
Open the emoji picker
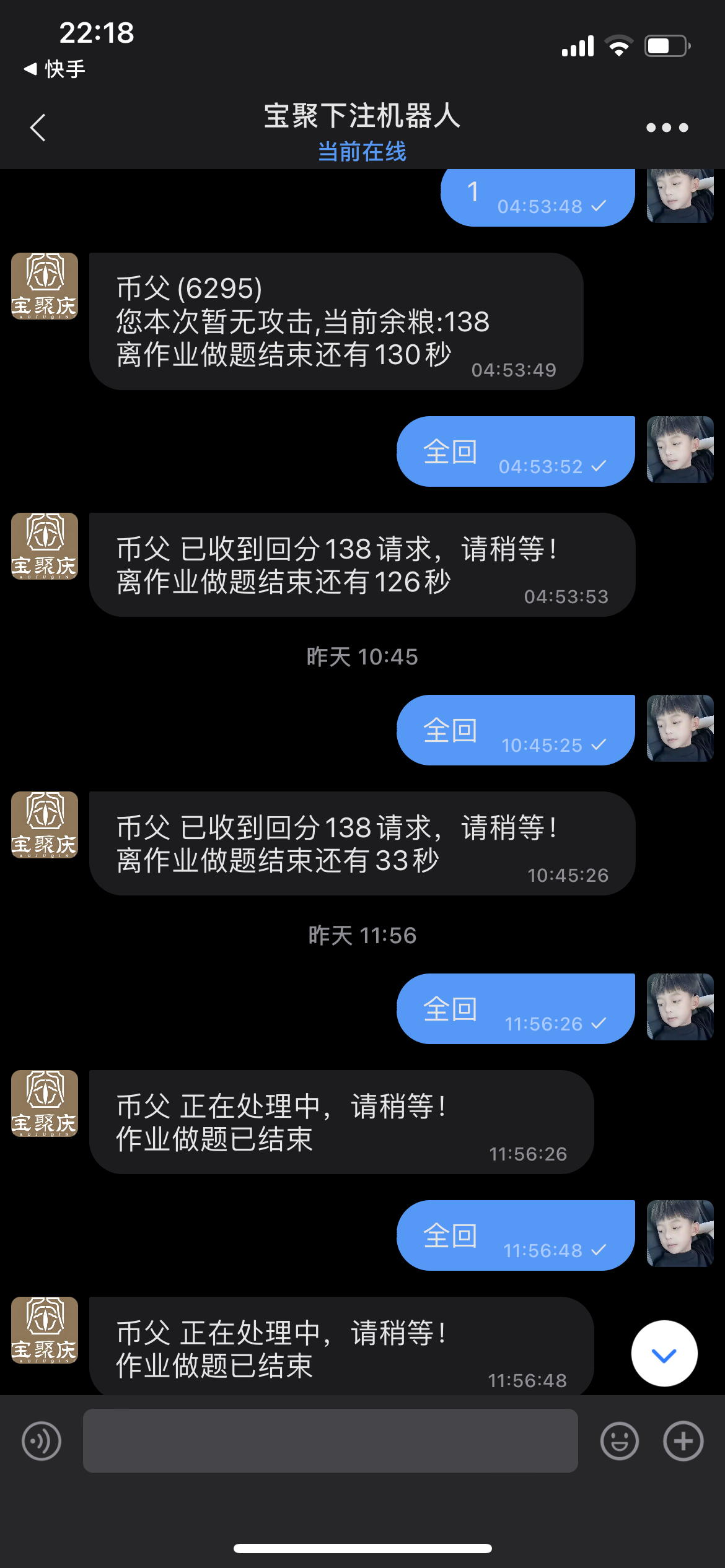[619, 1441]
